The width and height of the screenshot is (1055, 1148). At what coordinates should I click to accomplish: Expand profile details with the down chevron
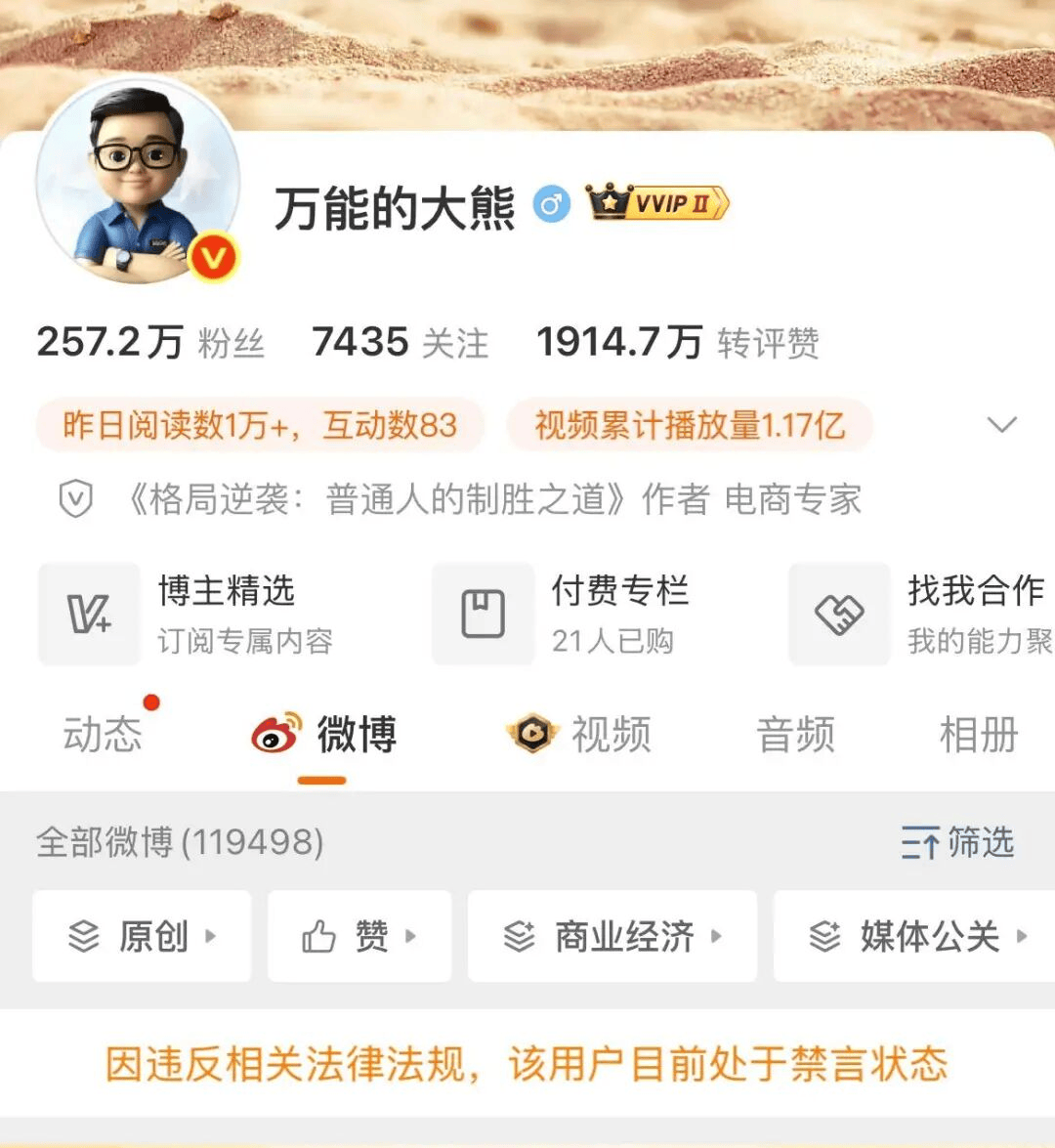[1001, 425]
